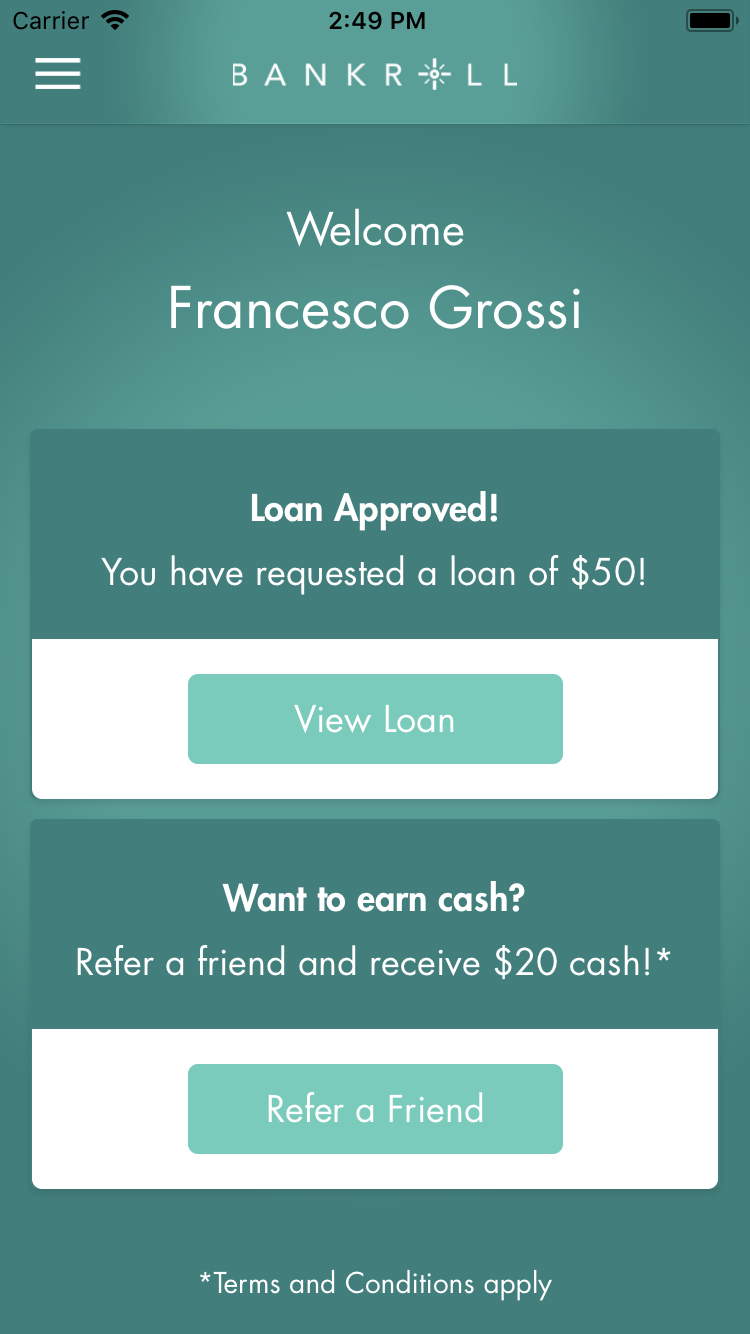
Task: Tap the View Loan button
Action: pyautogui.click(x=375, y=719)
